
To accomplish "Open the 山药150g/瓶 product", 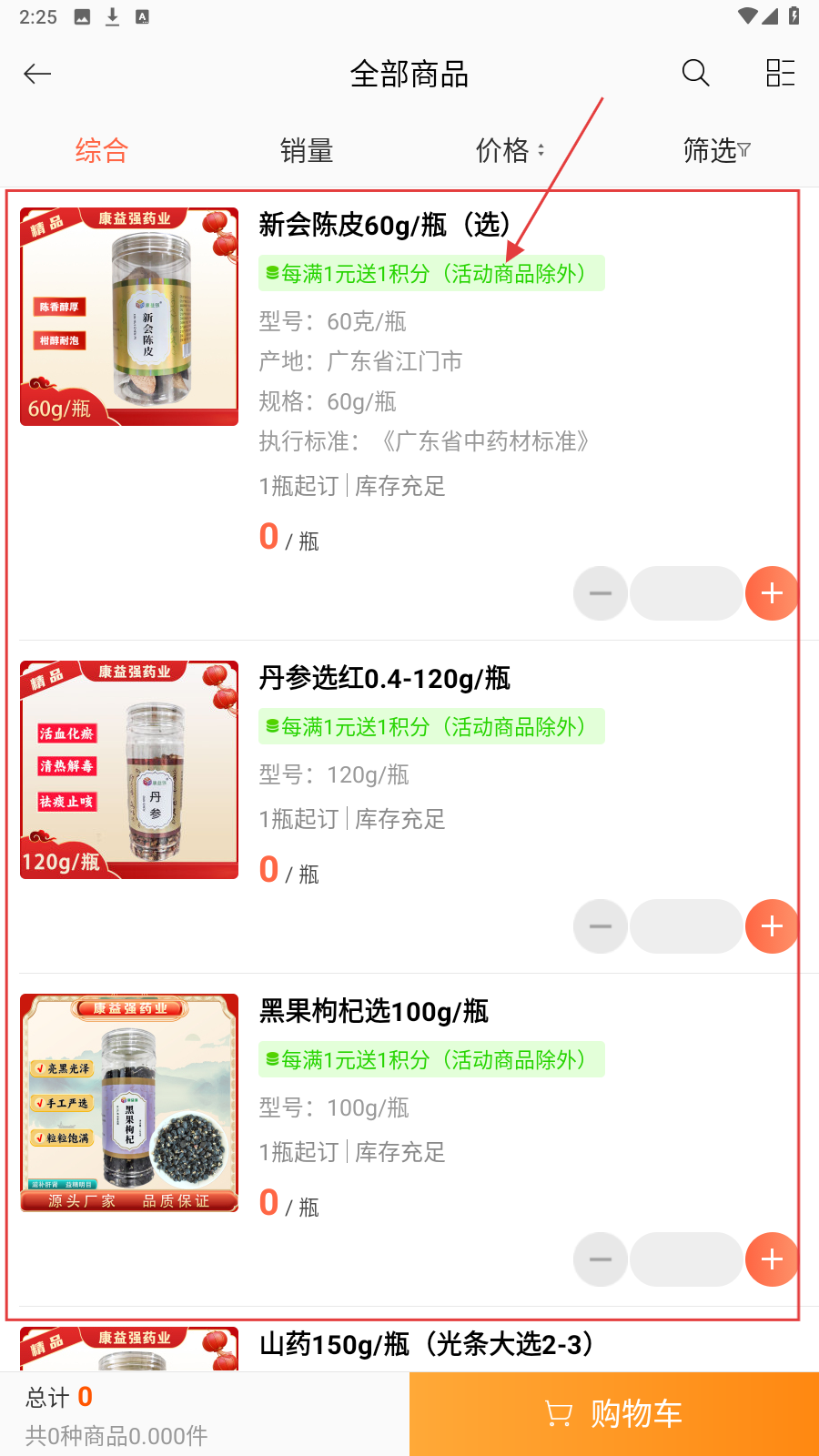I will click(426, 1344).
